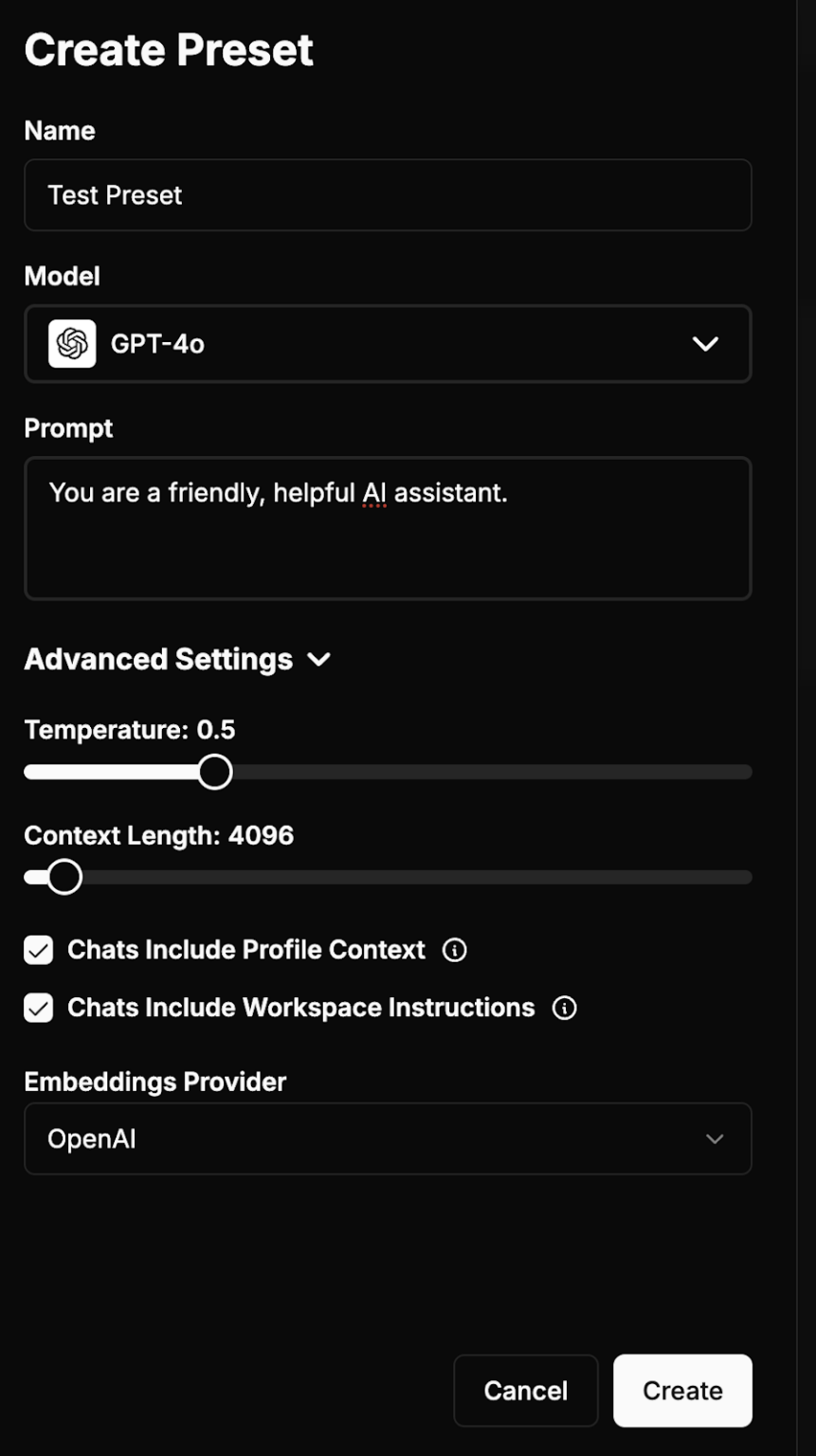Click Create to save the preset
816x1456 pixels.
(682, 1390)
